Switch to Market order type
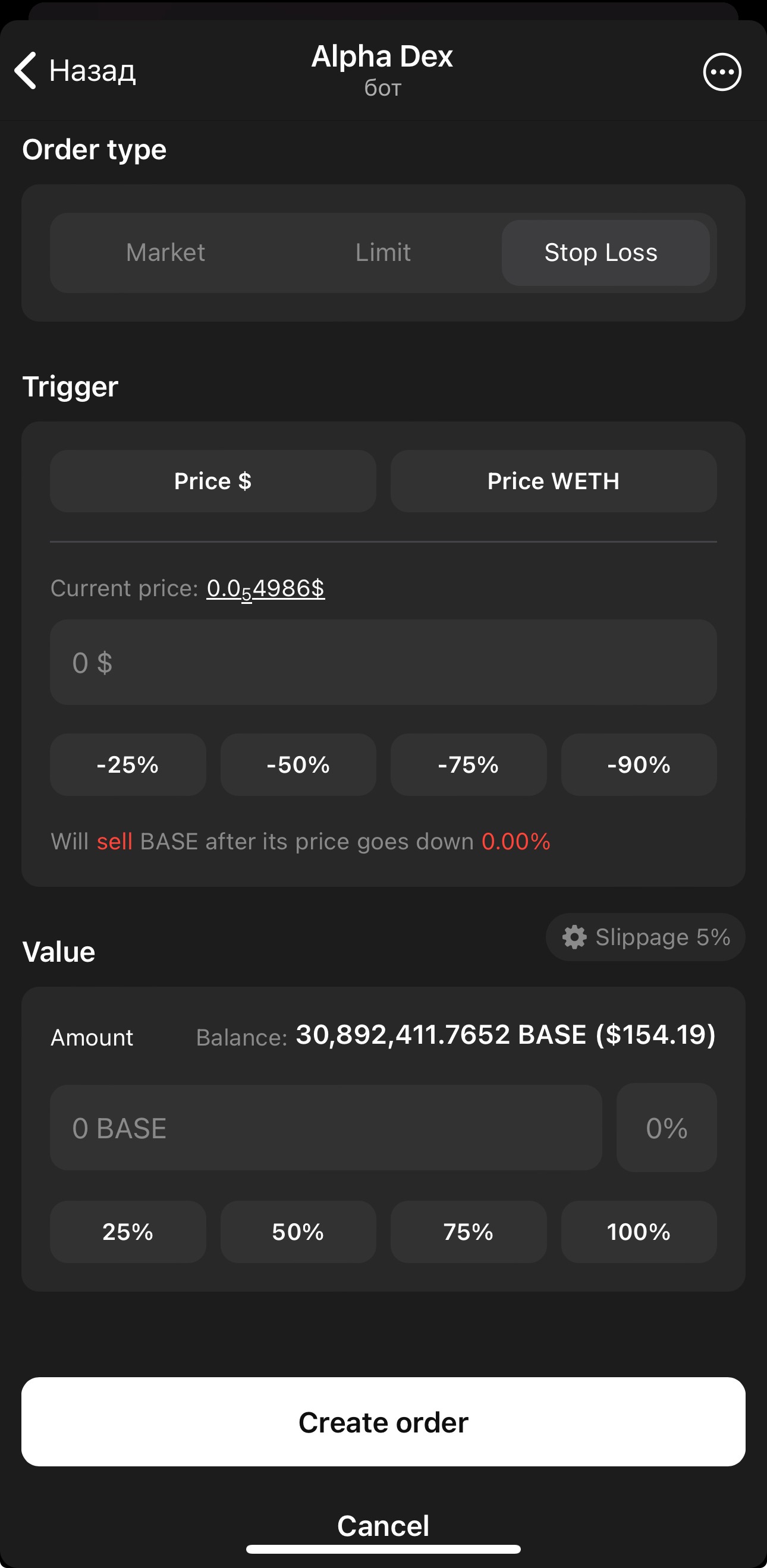This screenshot has height=1568, width=767. 165,253
